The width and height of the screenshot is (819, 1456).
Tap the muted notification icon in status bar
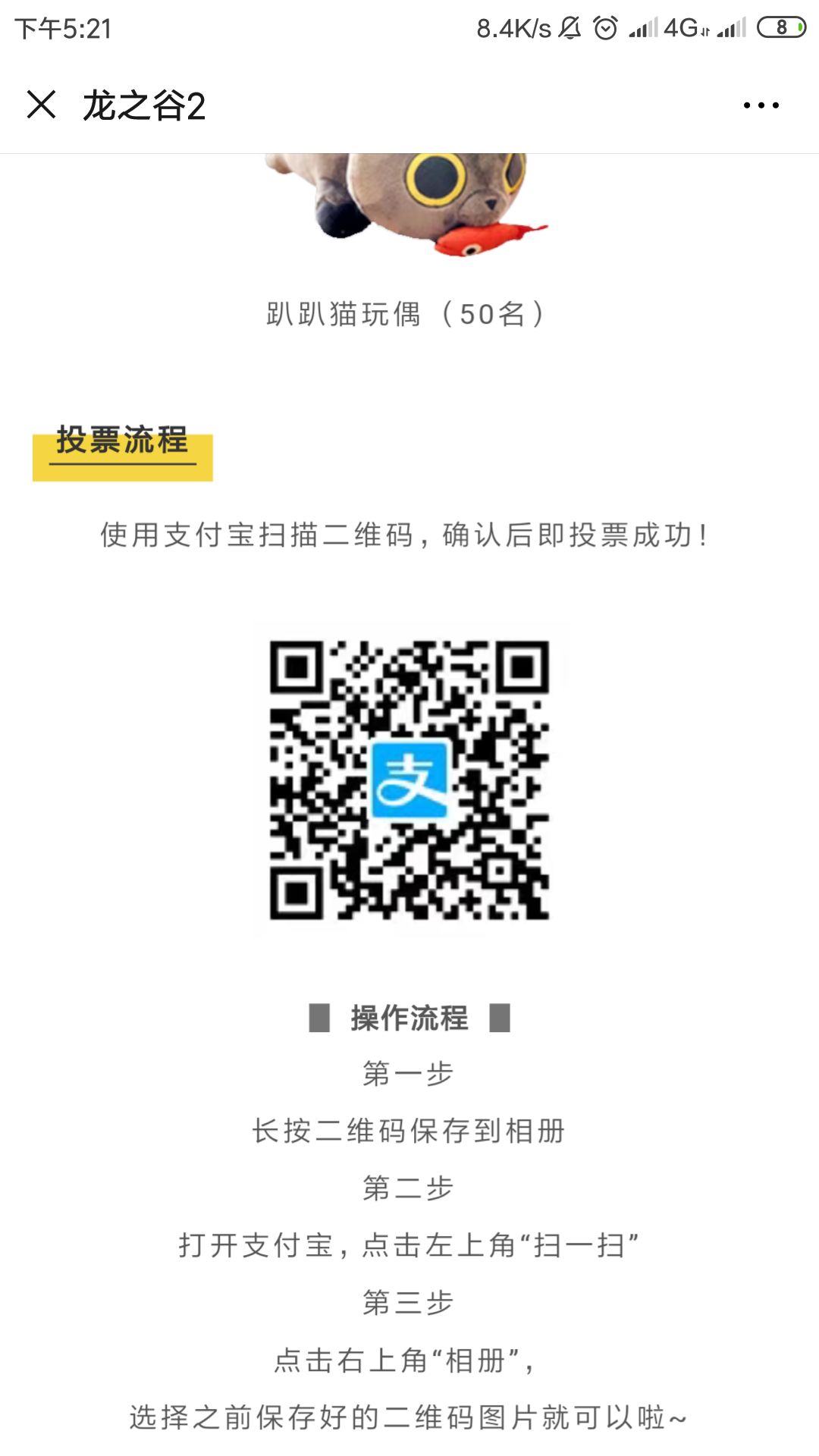570,27
